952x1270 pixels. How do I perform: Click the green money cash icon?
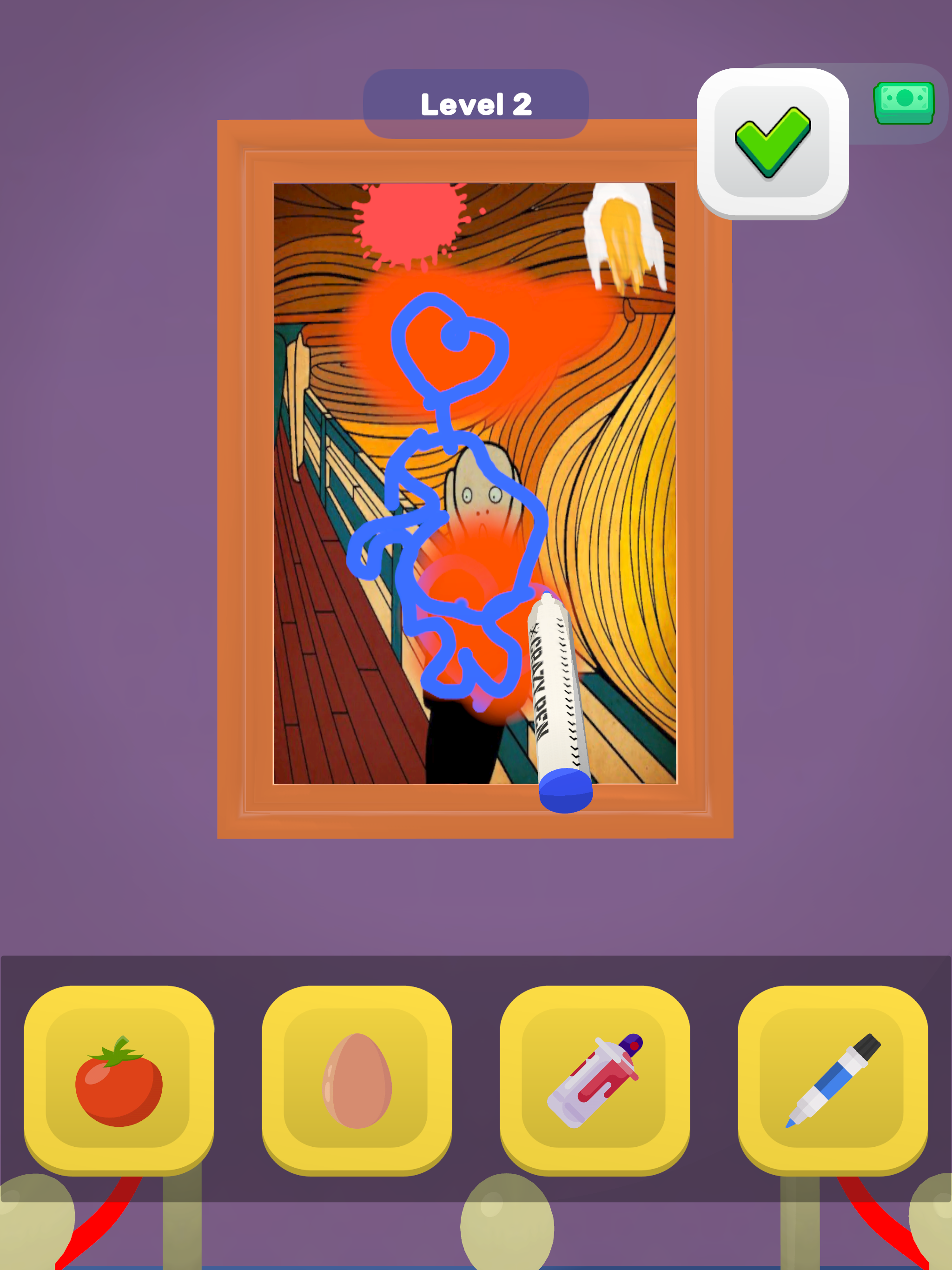click(904, 103)
